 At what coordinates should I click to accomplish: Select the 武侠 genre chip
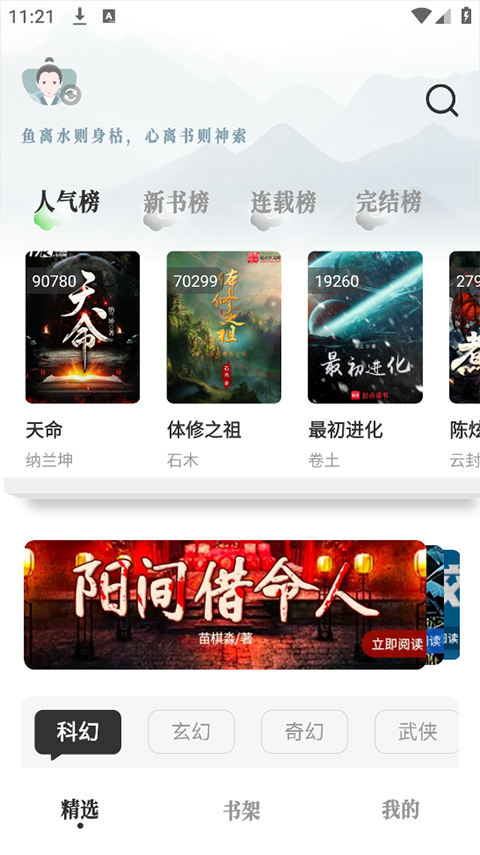[417, 732]
